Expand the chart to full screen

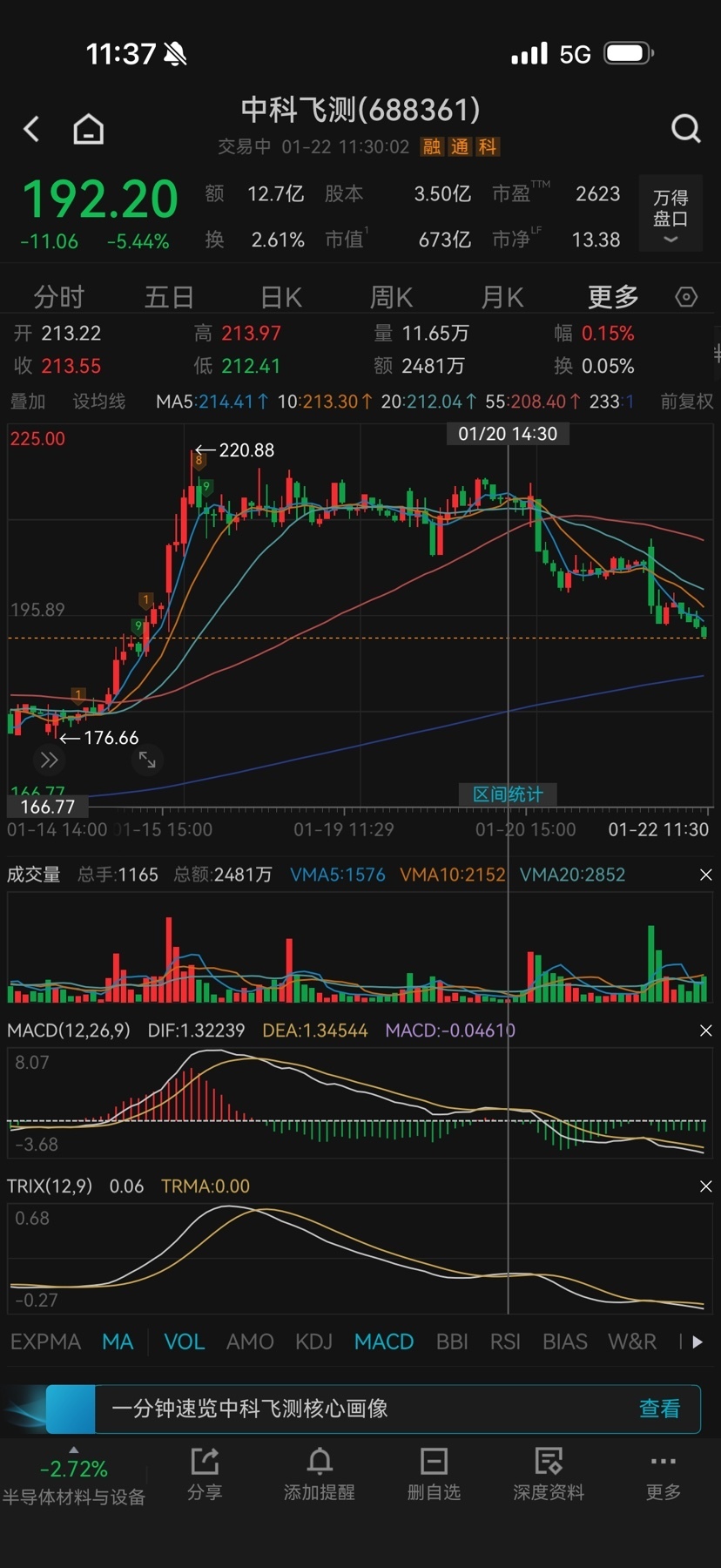(x=147, y=760)
